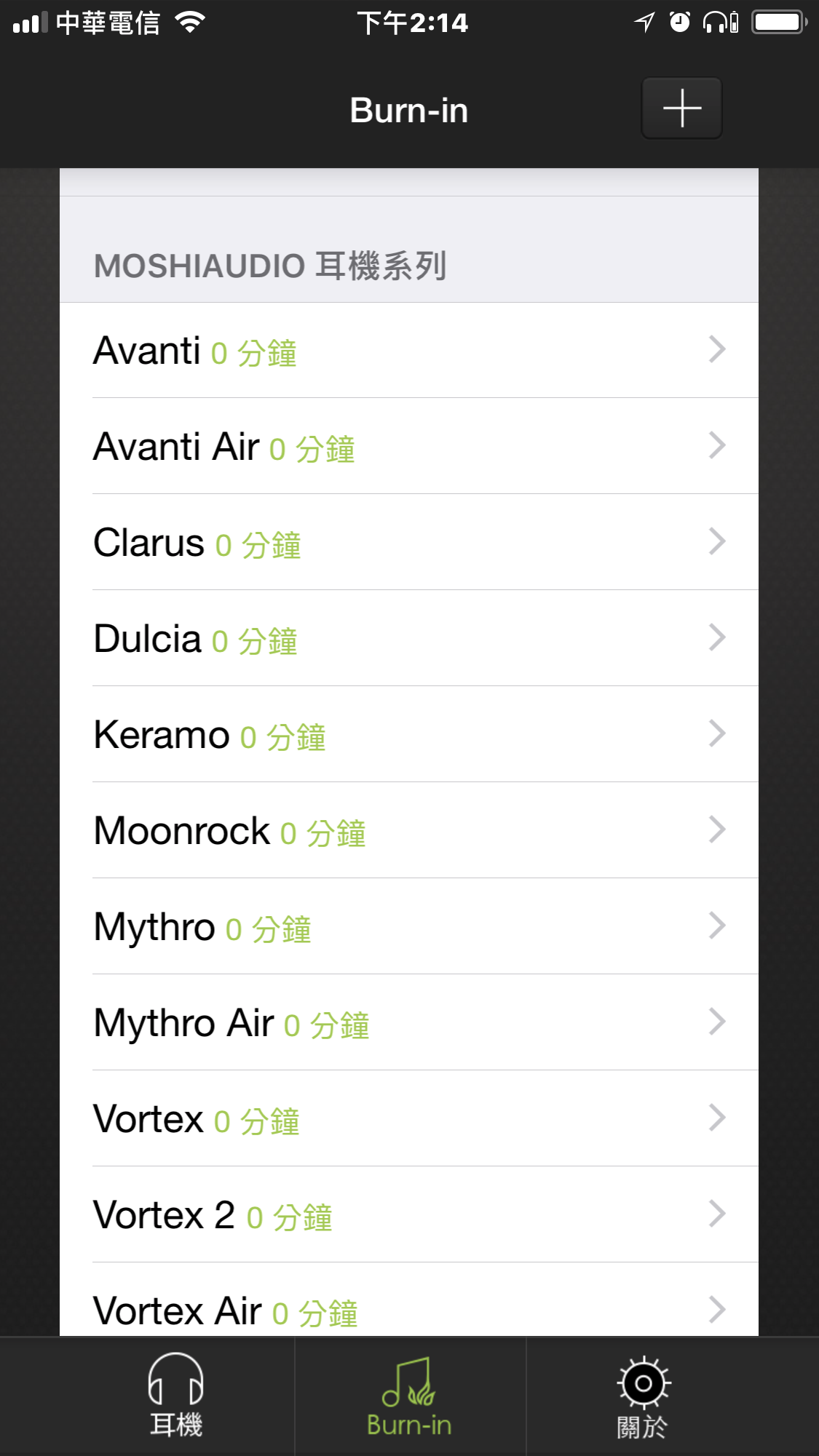Open the Avanti burn-in row
Screen dimensions: 819x1456
click(x=409, y=350)
